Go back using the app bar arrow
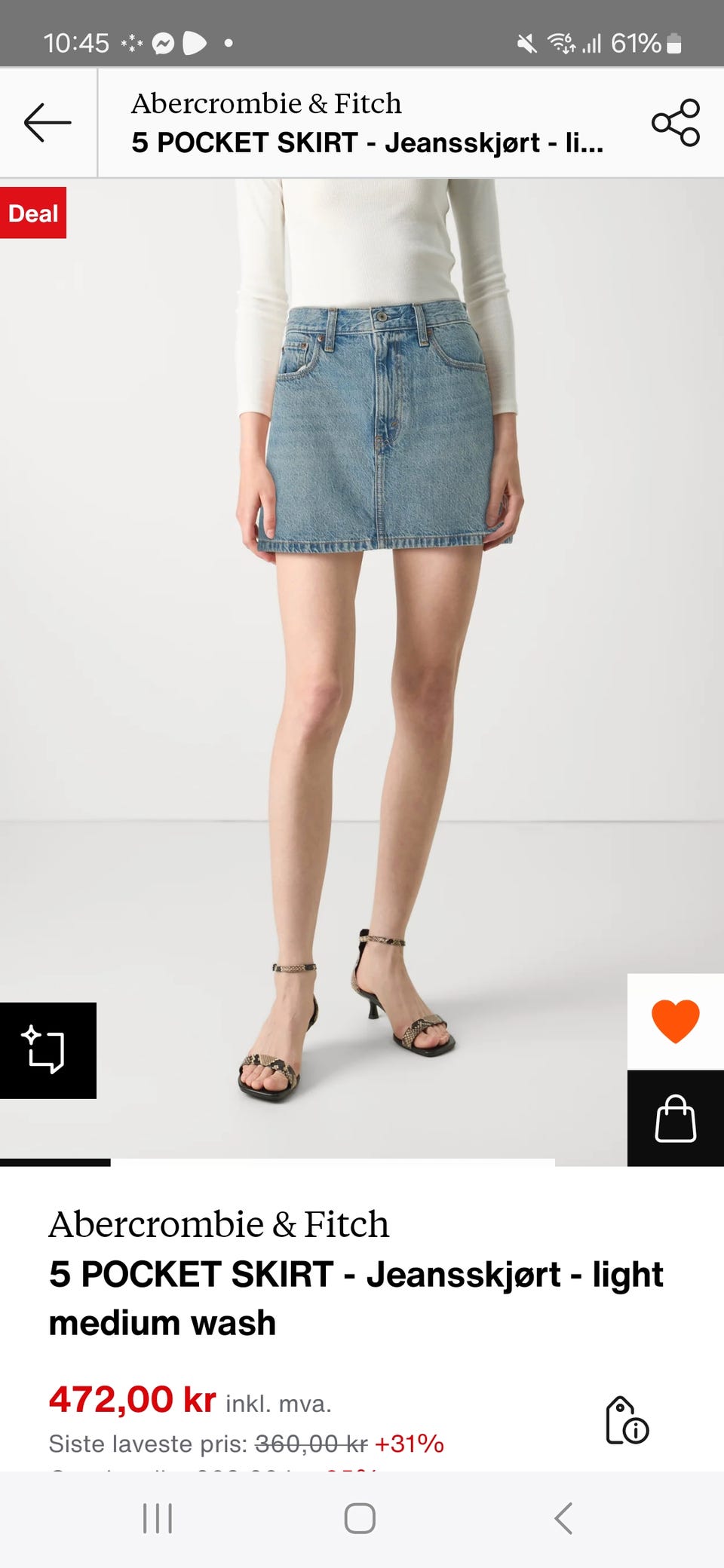This screenshot has height=1568, width=724. pos(48,122)
